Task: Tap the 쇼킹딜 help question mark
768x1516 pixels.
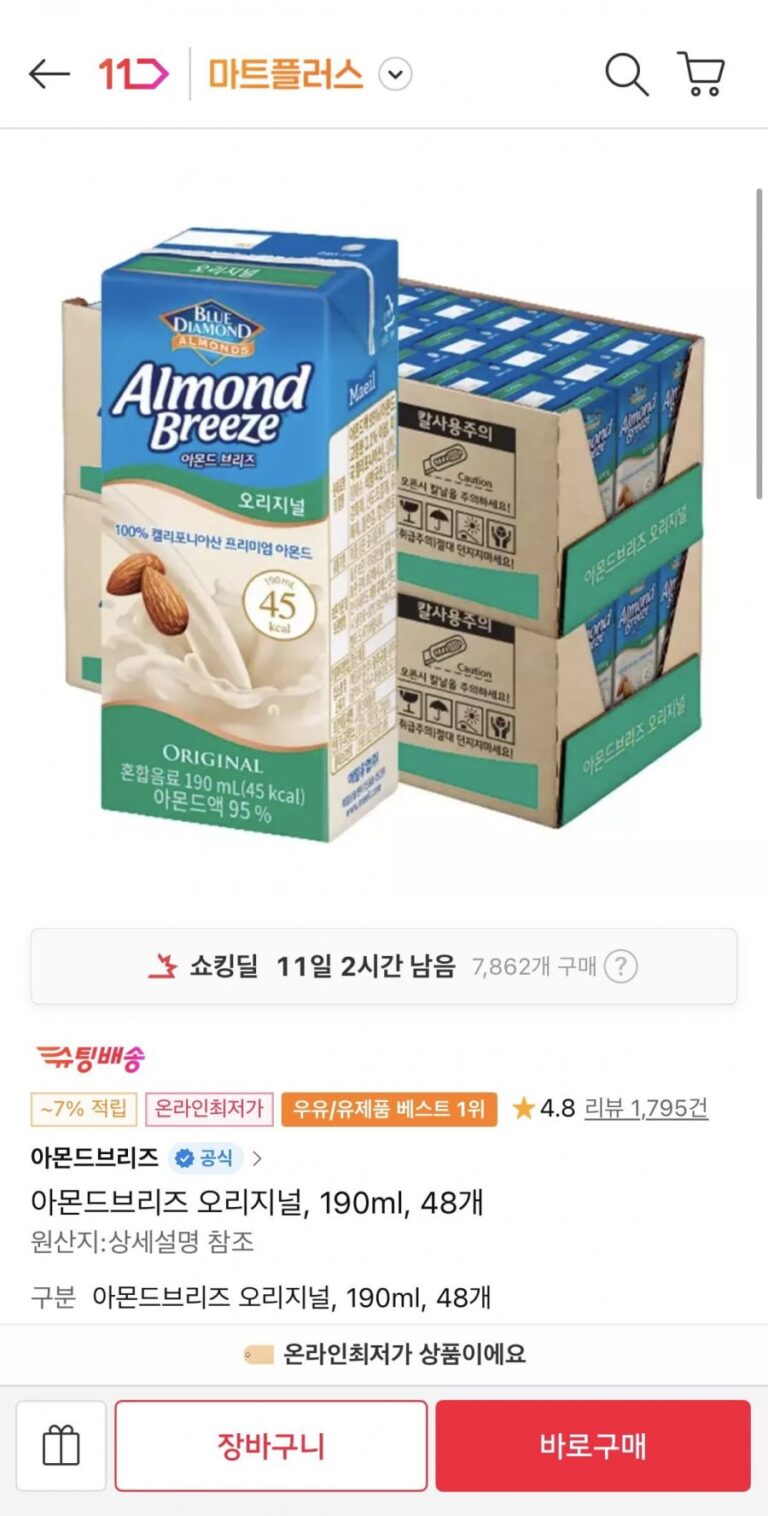Action: pos(621,966)
